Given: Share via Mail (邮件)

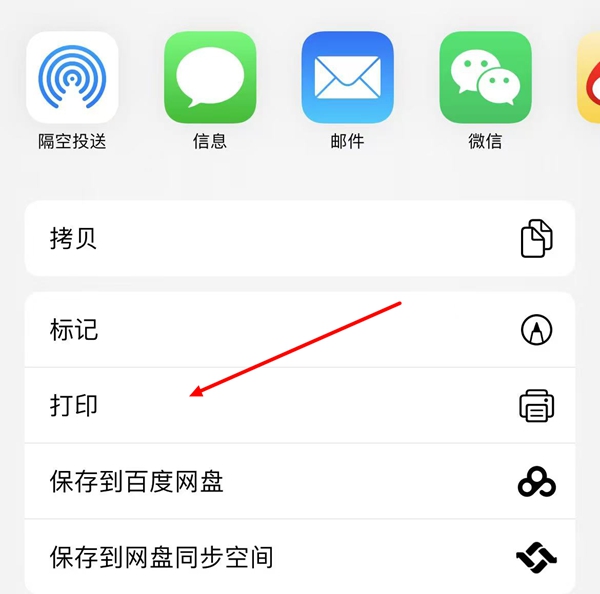Looking at the screenshot, I should (348, 77).
